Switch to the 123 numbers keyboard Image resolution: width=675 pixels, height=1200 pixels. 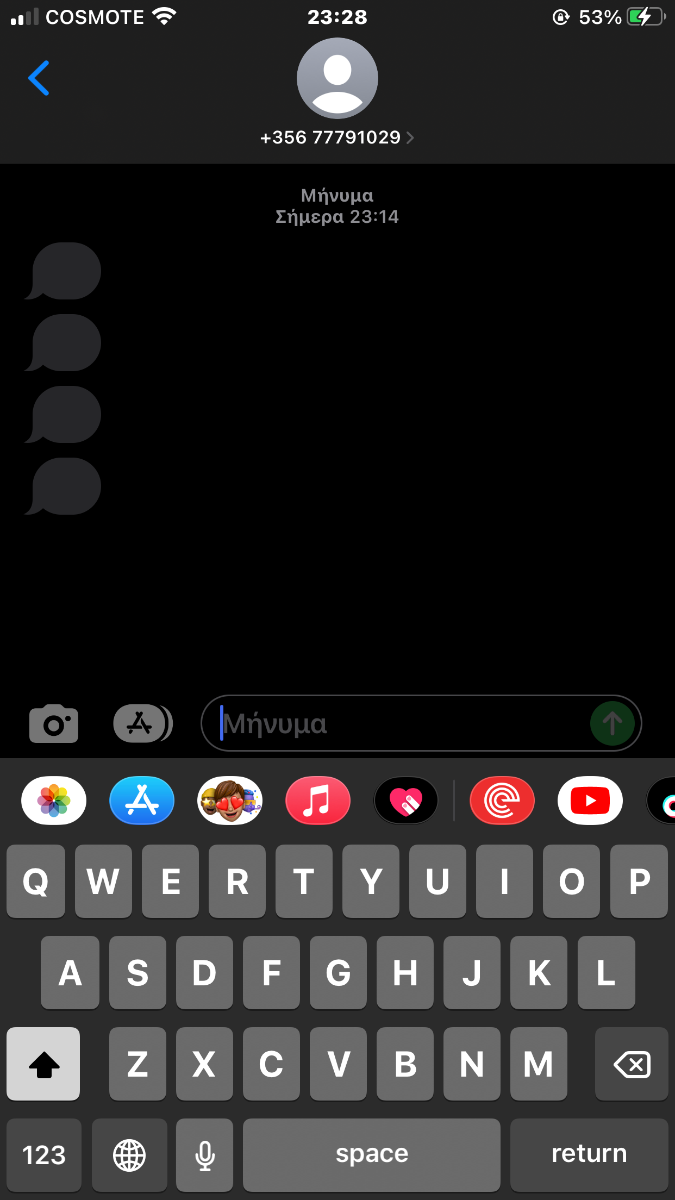click(x=44, y=1155)
